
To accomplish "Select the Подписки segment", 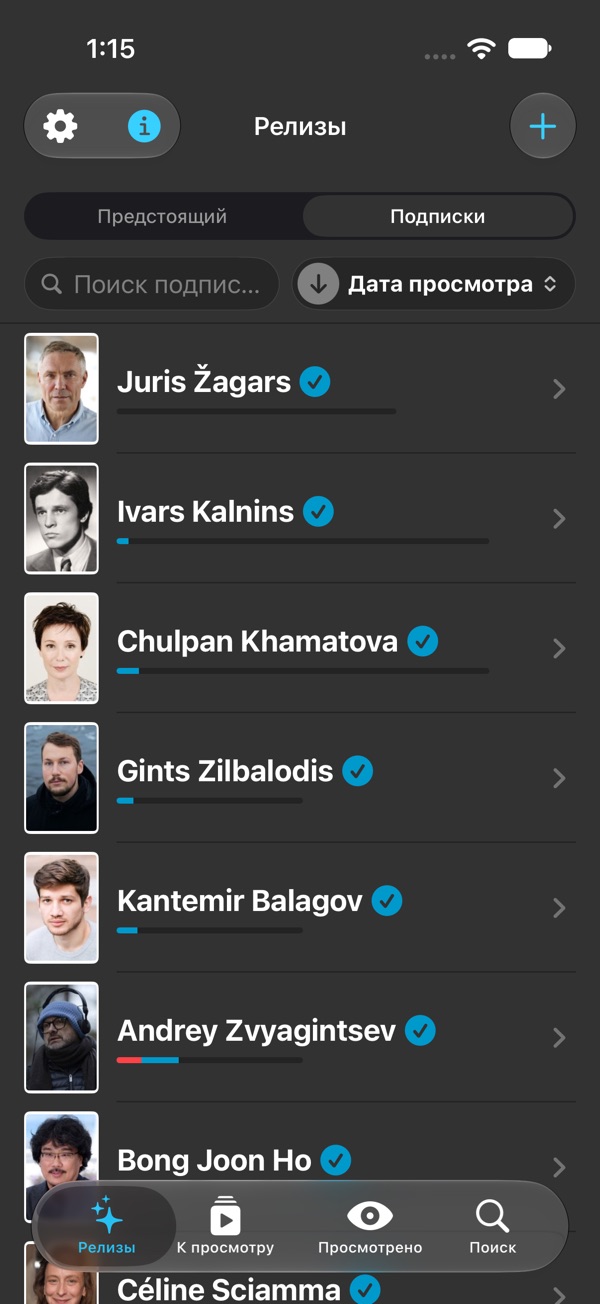I will pos(438,216).
